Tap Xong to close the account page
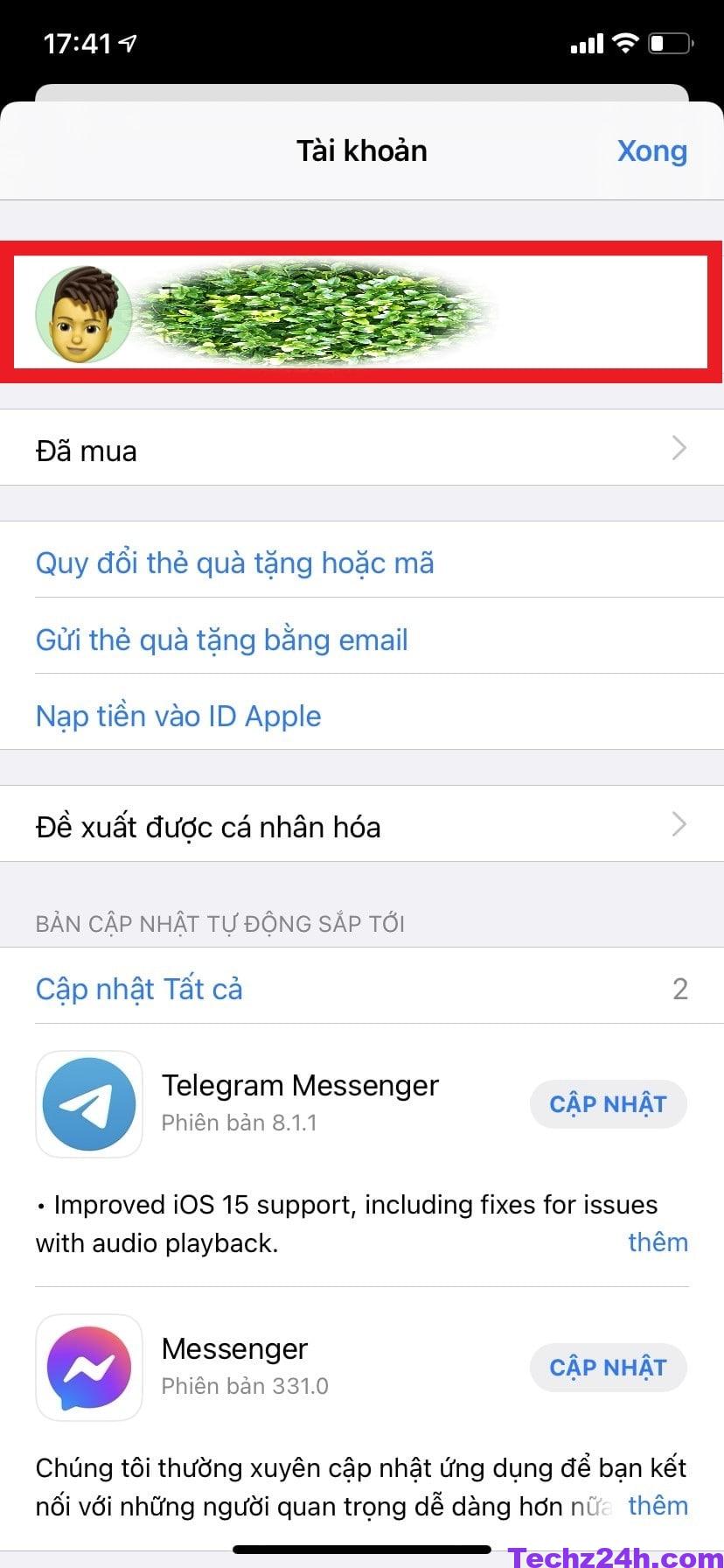 (x=651, y=151)
